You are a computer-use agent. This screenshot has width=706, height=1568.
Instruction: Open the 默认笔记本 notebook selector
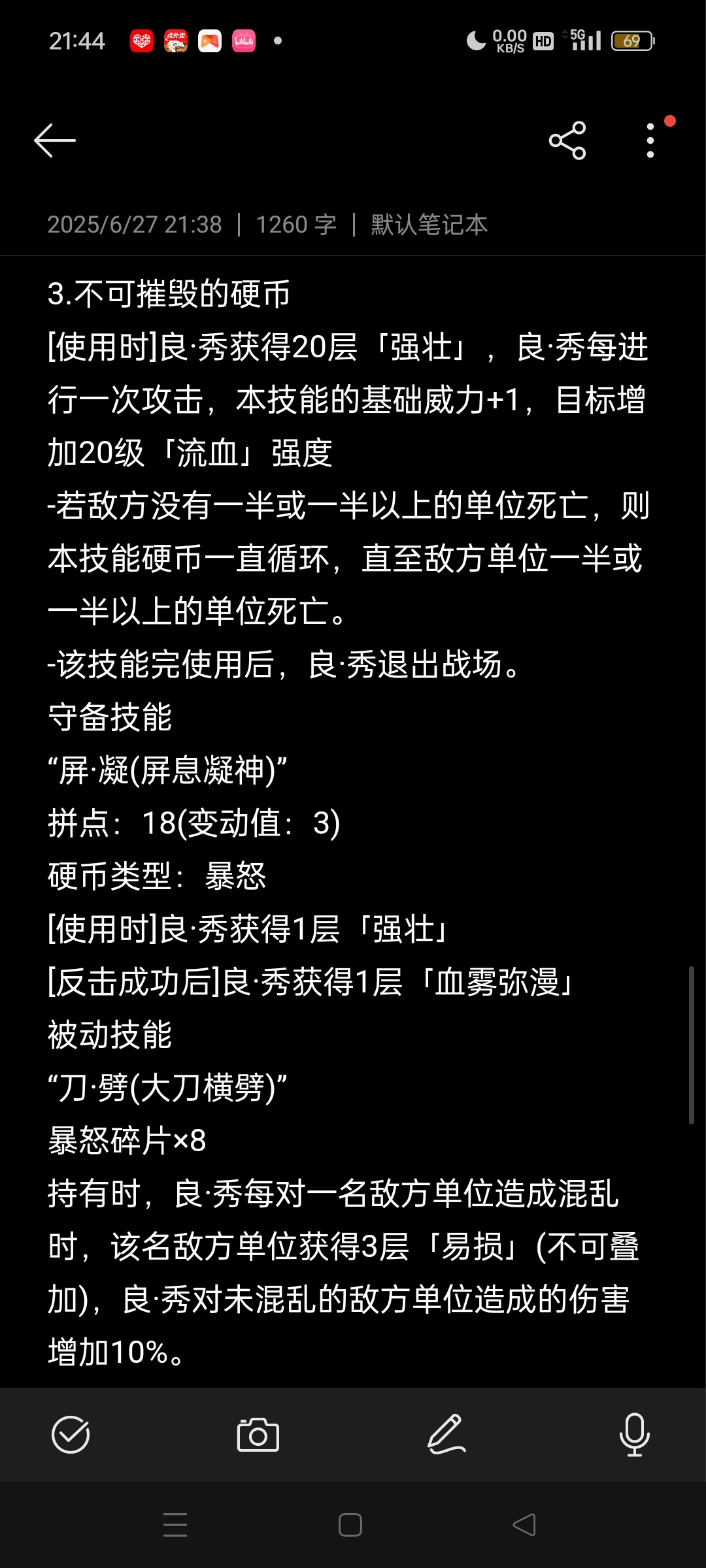click(429, 225)
